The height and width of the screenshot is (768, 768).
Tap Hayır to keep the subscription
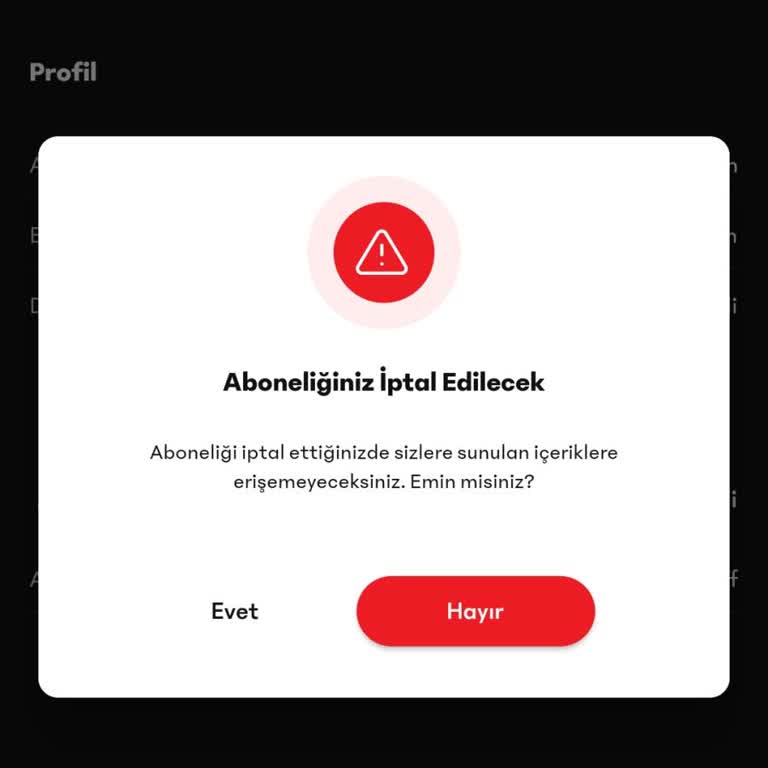point(475,611)
